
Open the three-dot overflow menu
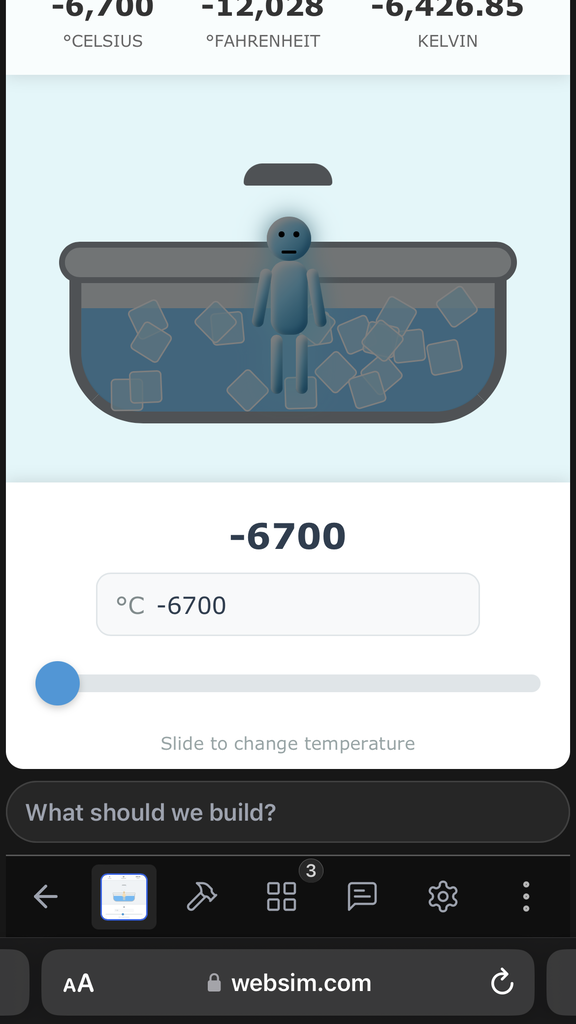click(x=526, y=896)
